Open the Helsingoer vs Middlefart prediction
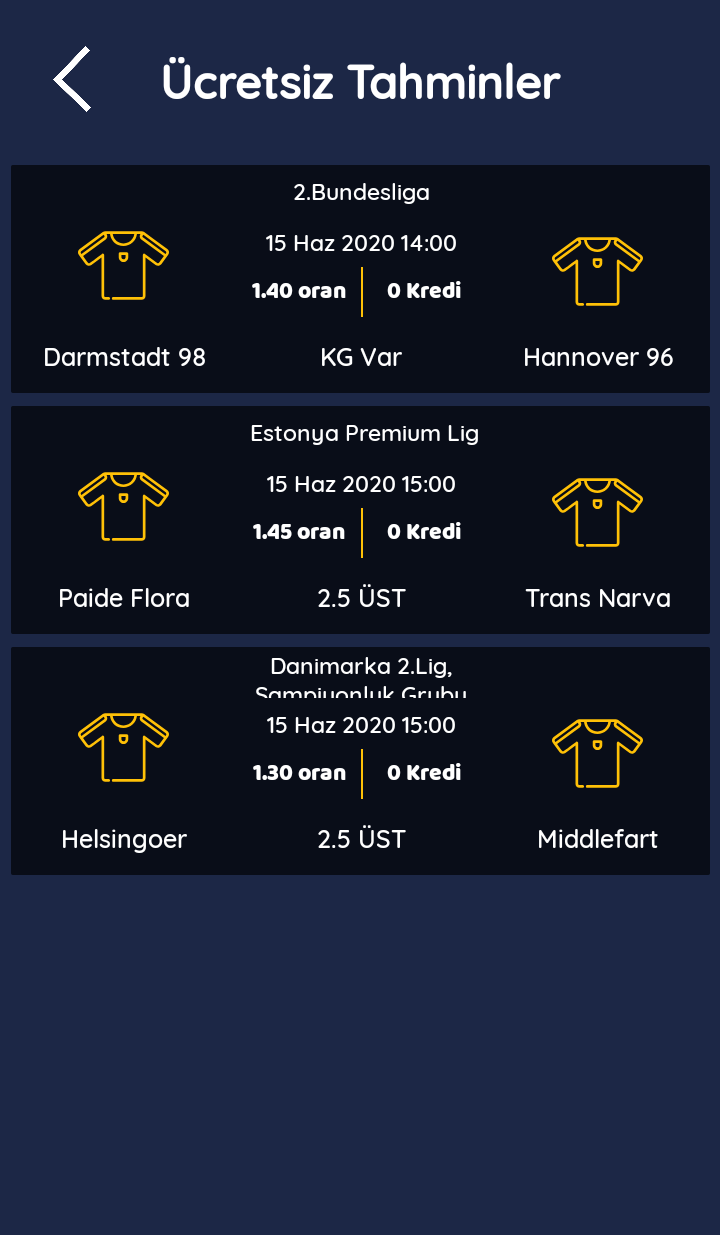 point(360,761)
